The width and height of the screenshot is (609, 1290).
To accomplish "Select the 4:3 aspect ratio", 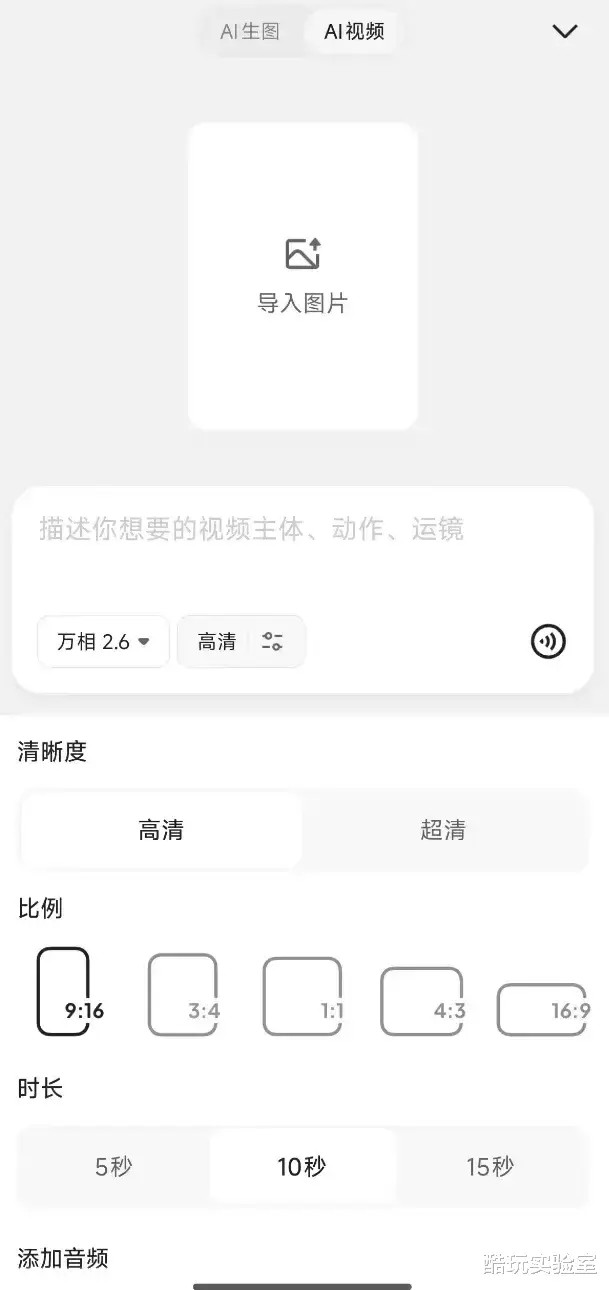I will [422, 1000].
